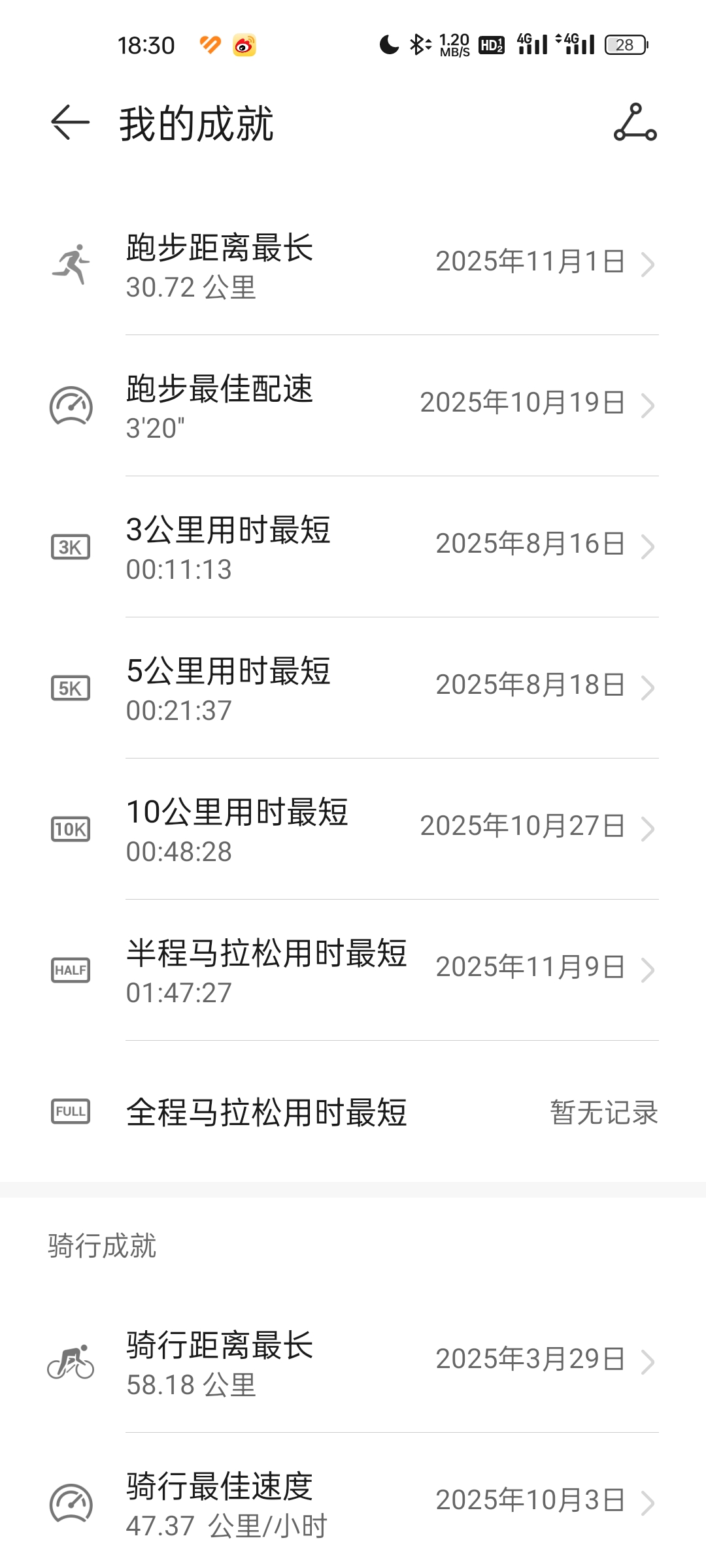
Task: View 骑行最佳速度 details
Action: 353,1504
